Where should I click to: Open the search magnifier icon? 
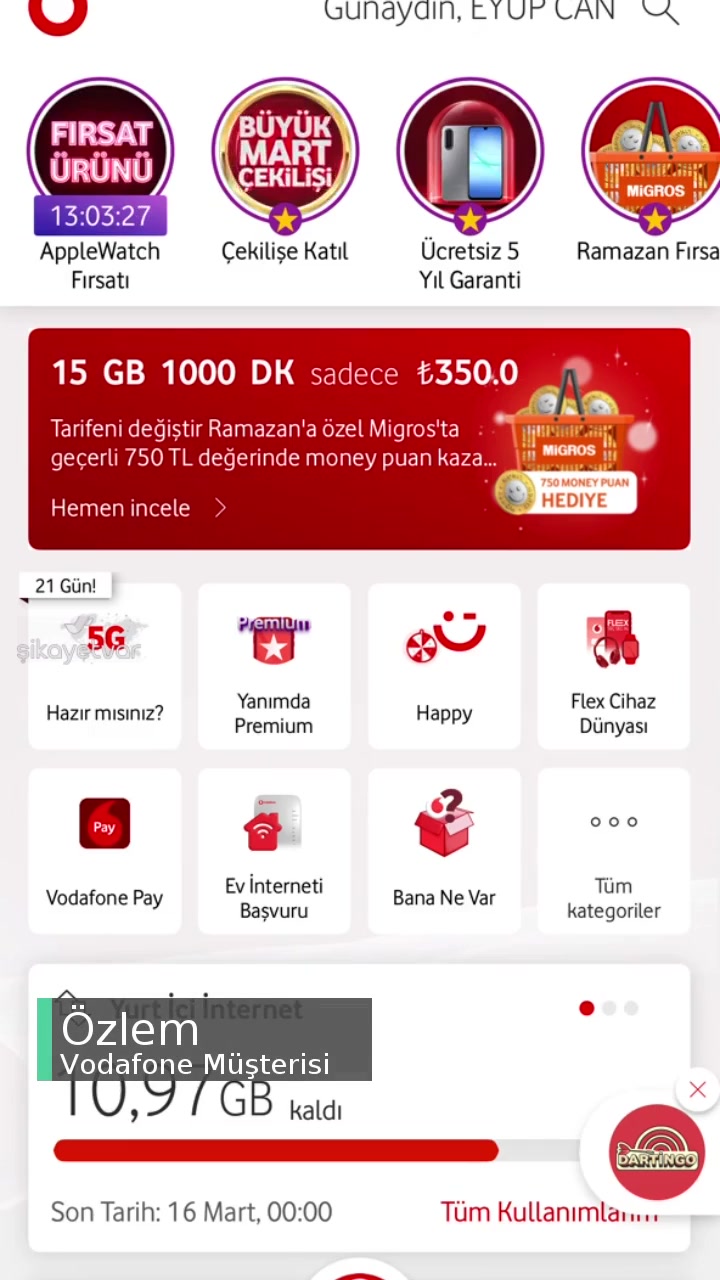point(658,13)
